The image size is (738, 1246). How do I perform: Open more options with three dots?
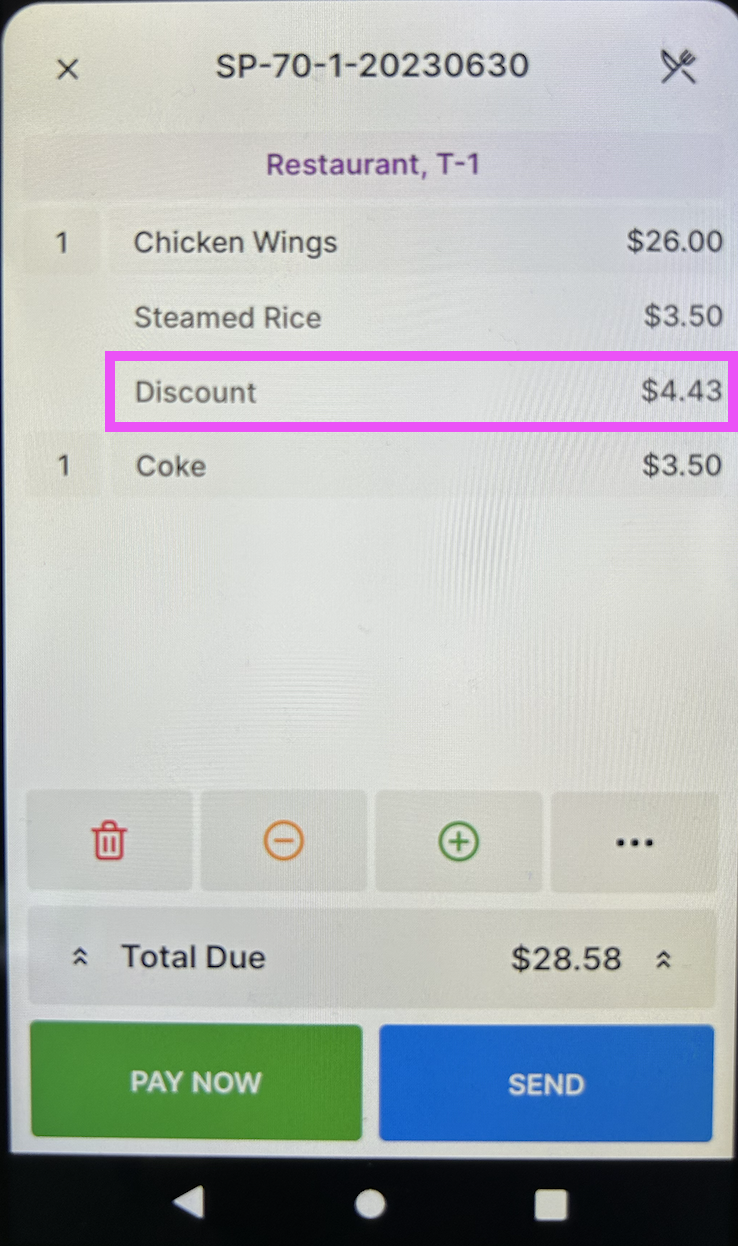tap(634, 841)
